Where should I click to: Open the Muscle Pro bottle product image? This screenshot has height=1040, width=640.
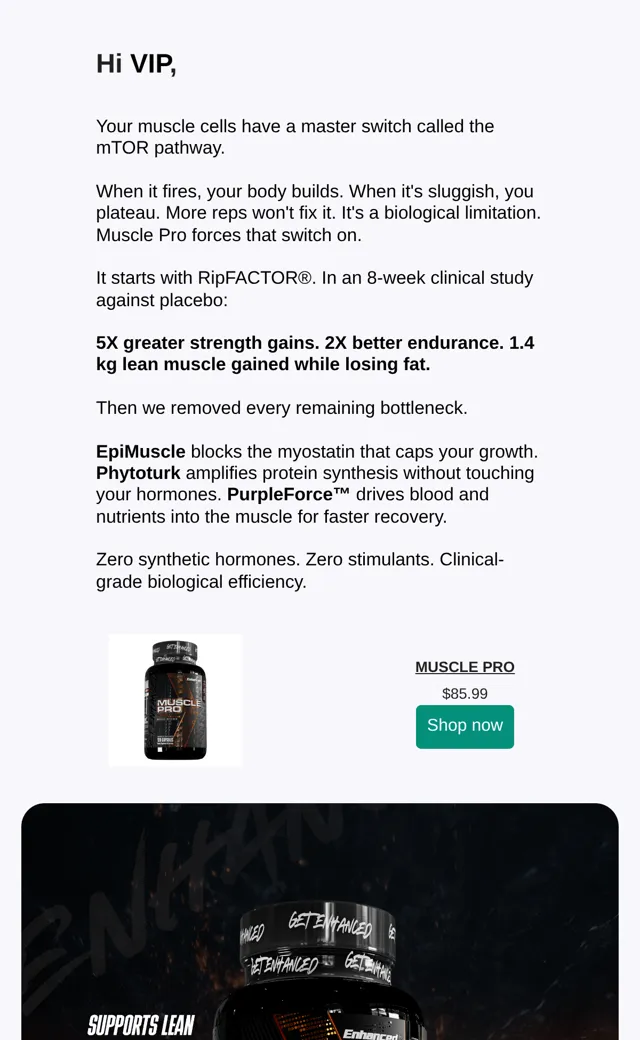(x=175, y=700)
